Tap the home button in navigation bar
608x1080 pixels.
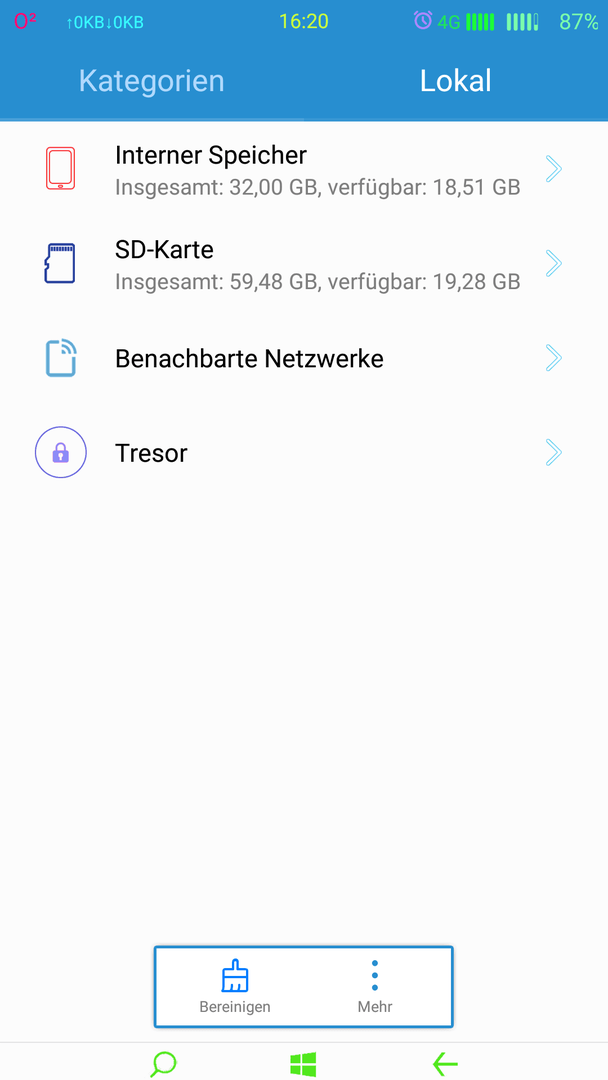(304, 1064)
